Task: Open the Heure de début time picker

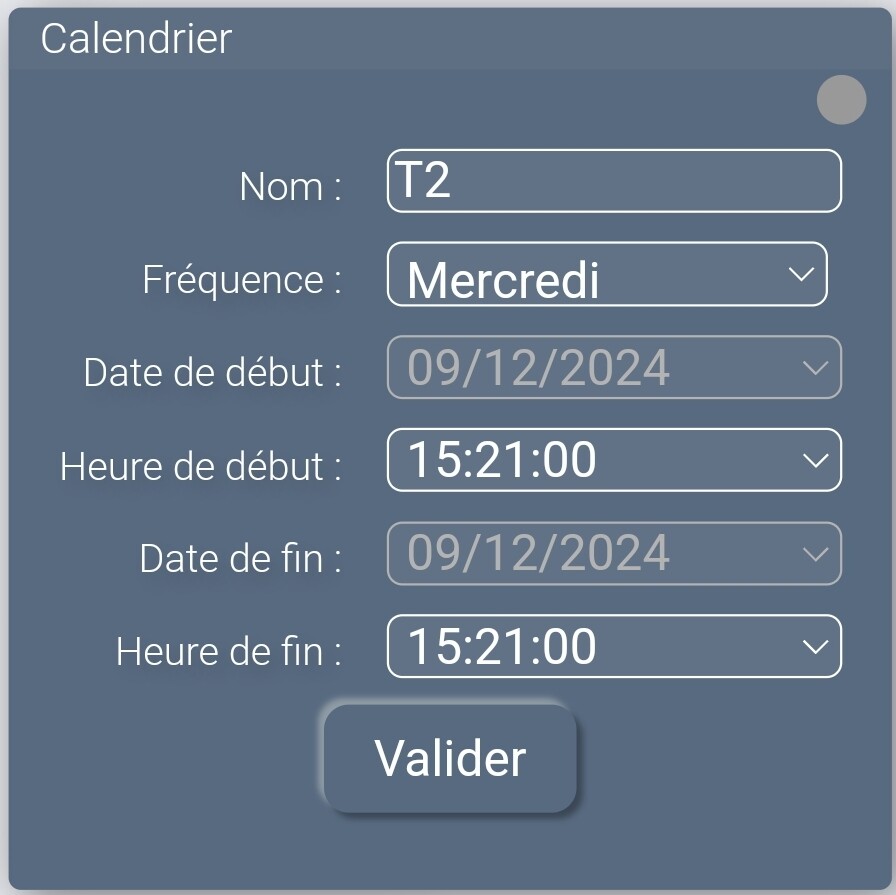Action: point(613,460)
